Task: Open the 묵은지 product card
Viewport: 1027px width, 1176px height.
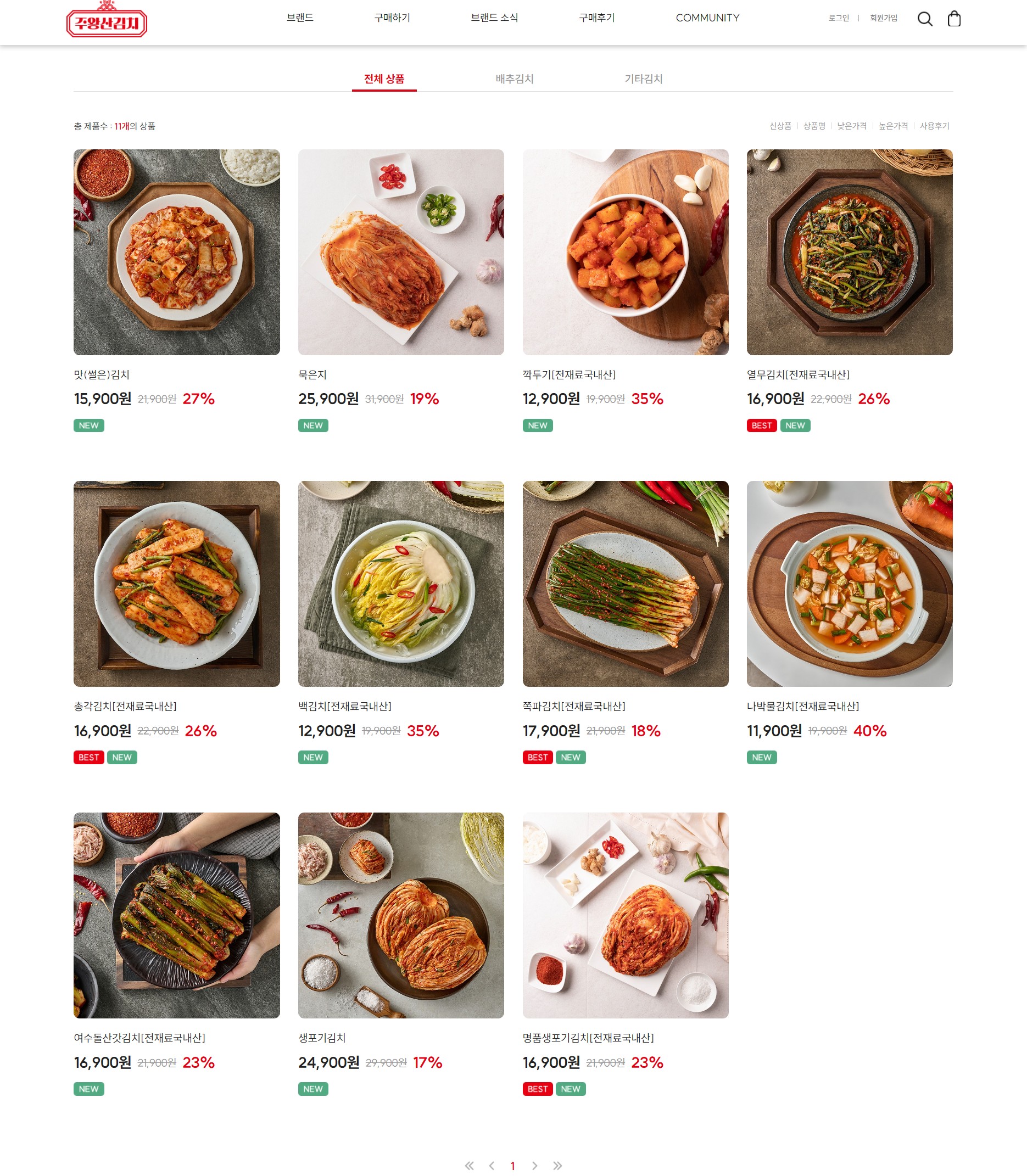Action: pos(400,252)
